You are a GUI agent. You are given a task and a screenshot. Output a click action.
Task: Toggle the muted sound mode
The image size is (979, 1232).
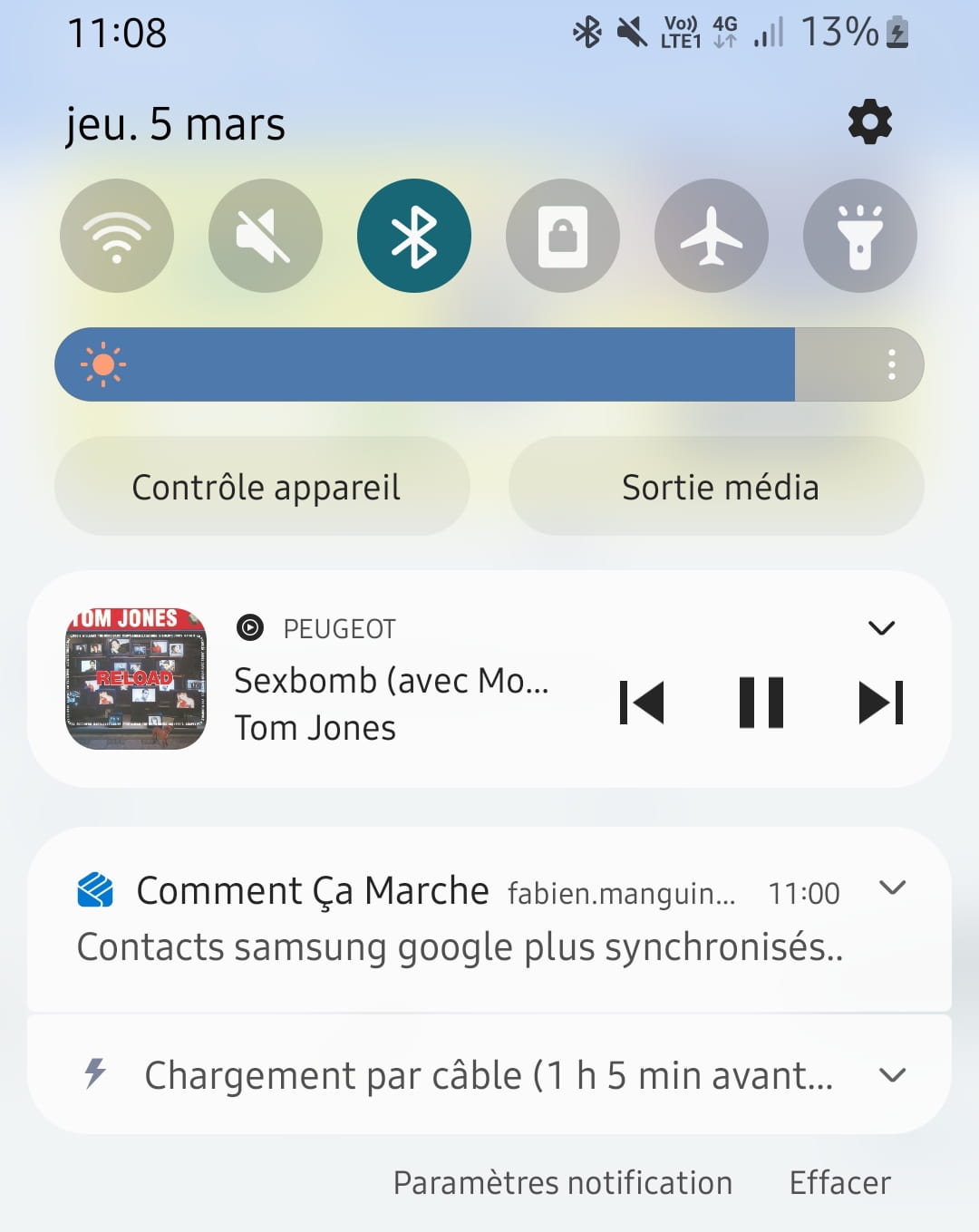(265, 236)
